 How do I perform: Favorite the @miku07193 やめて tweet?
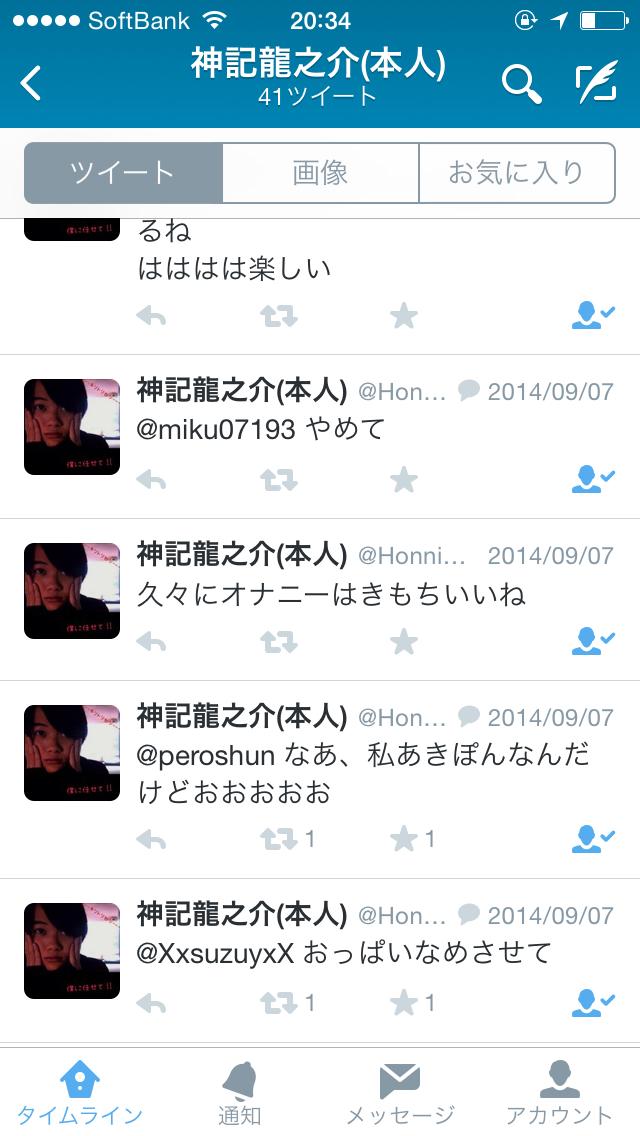(x=403, y=480)
